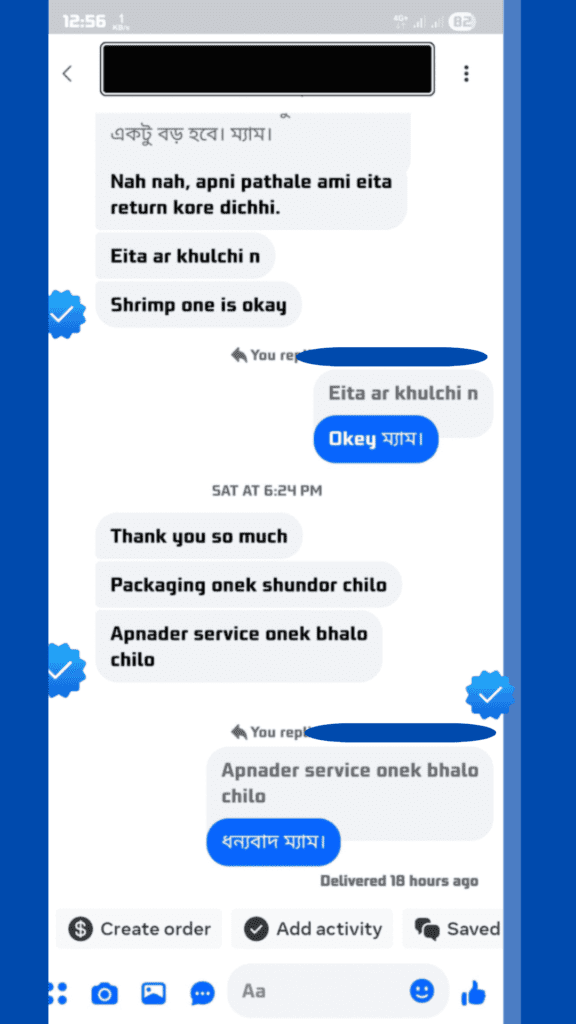Screen dimensions: 576x1024
Task: Open the camera to take a photo
Action: [x=104, y=993]
